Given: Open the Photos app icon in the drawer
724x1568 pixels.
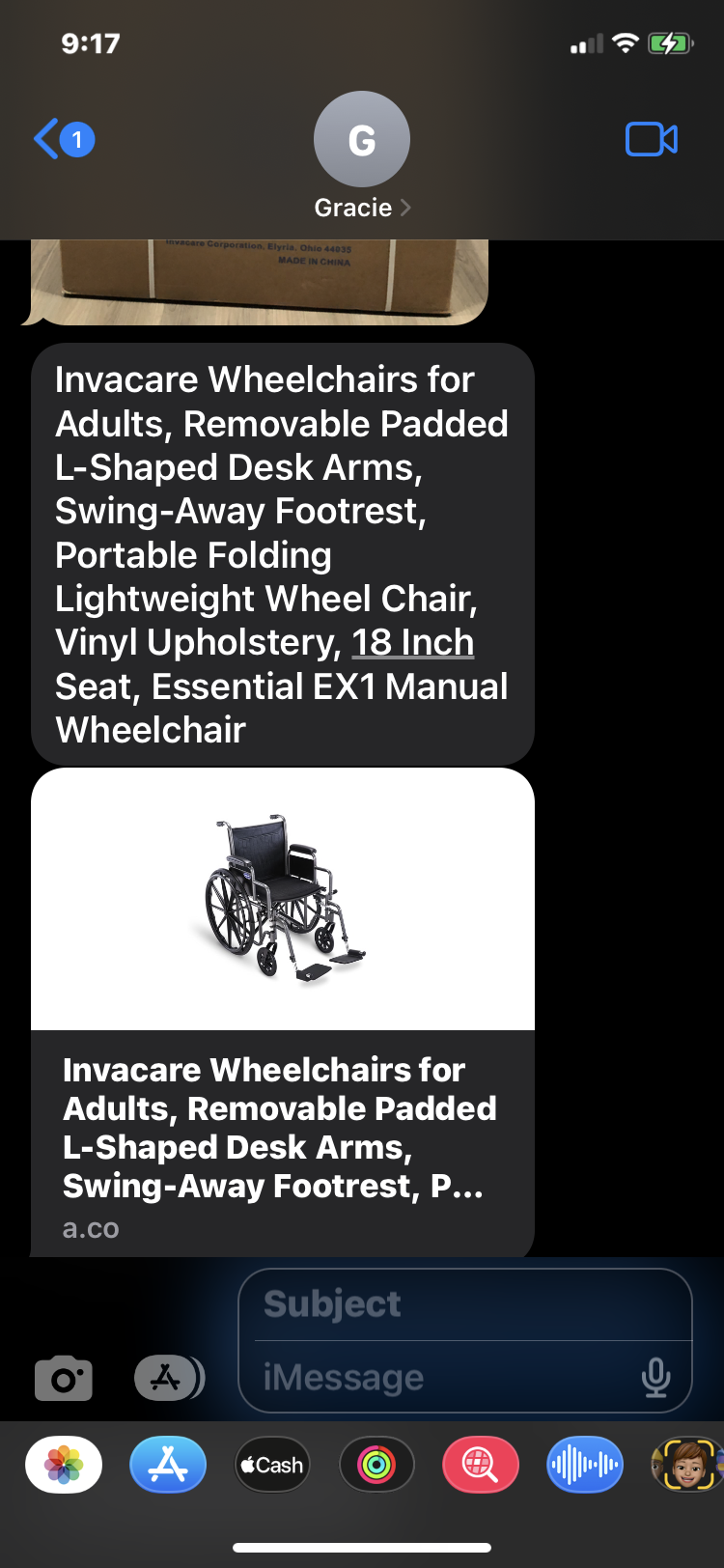Looking at the screenshot, I should tap(63, 1464).
